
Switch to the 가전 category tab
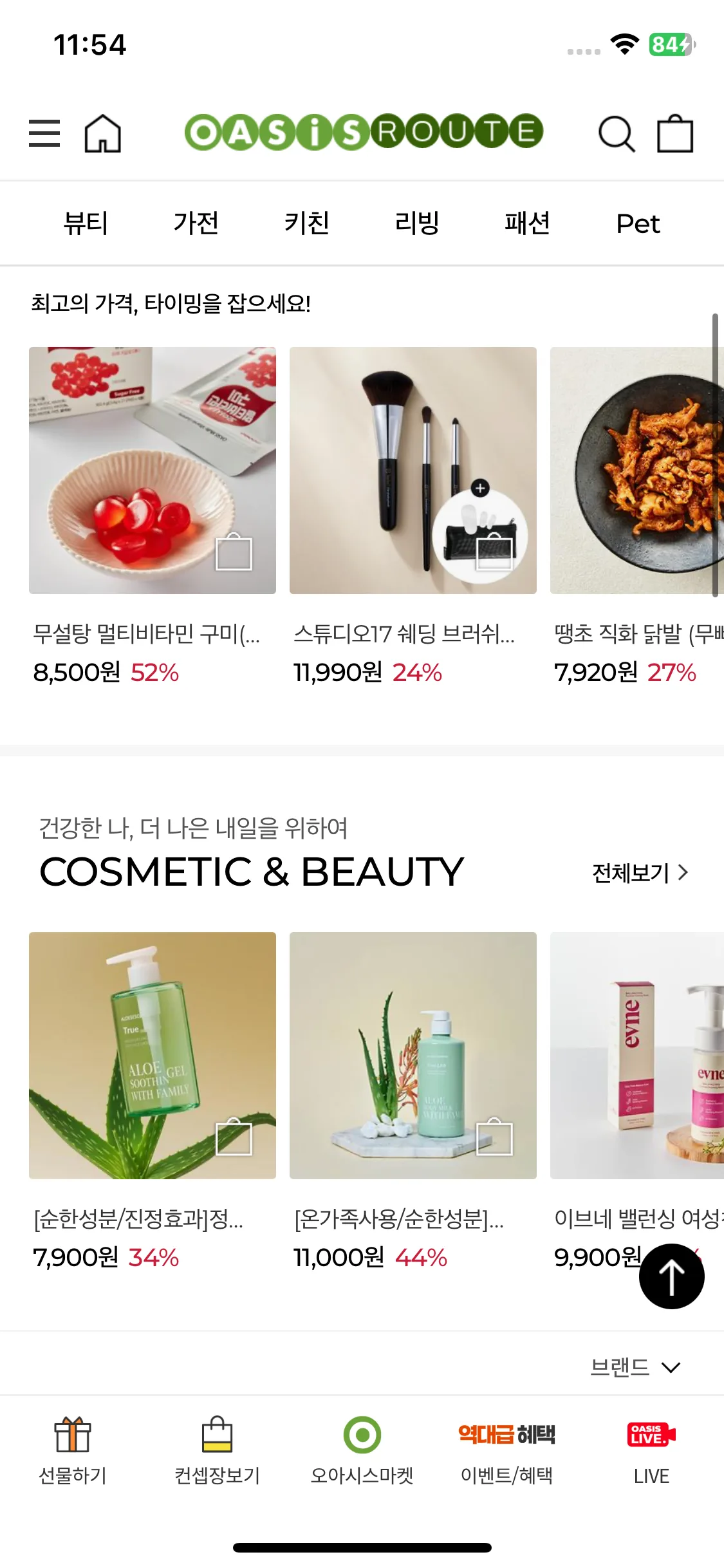pyautogui.click(x=196, y=223)
